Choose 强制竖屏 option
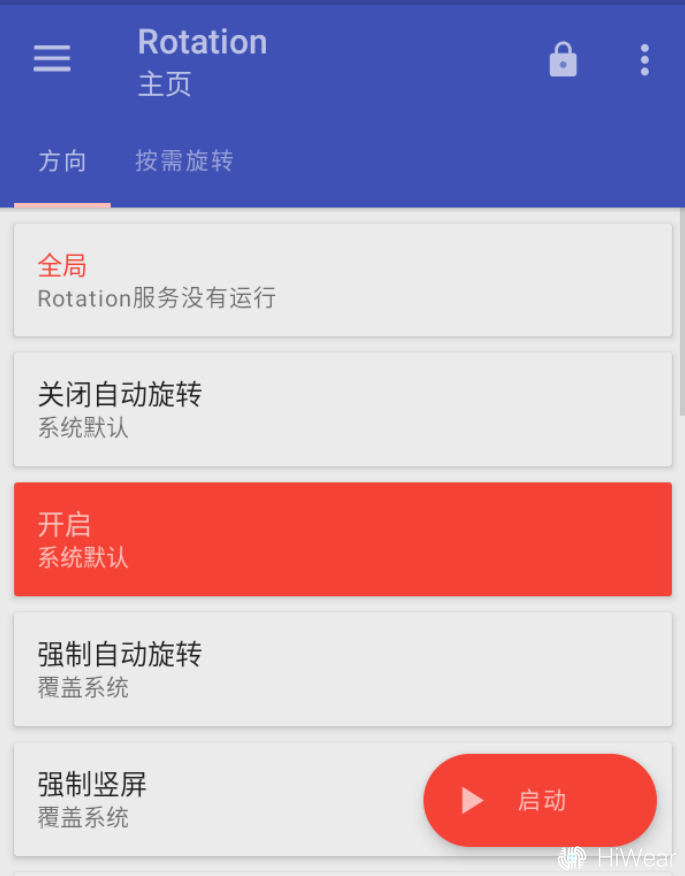The height and width of the screenshot is (876, 685). point(220,798)
